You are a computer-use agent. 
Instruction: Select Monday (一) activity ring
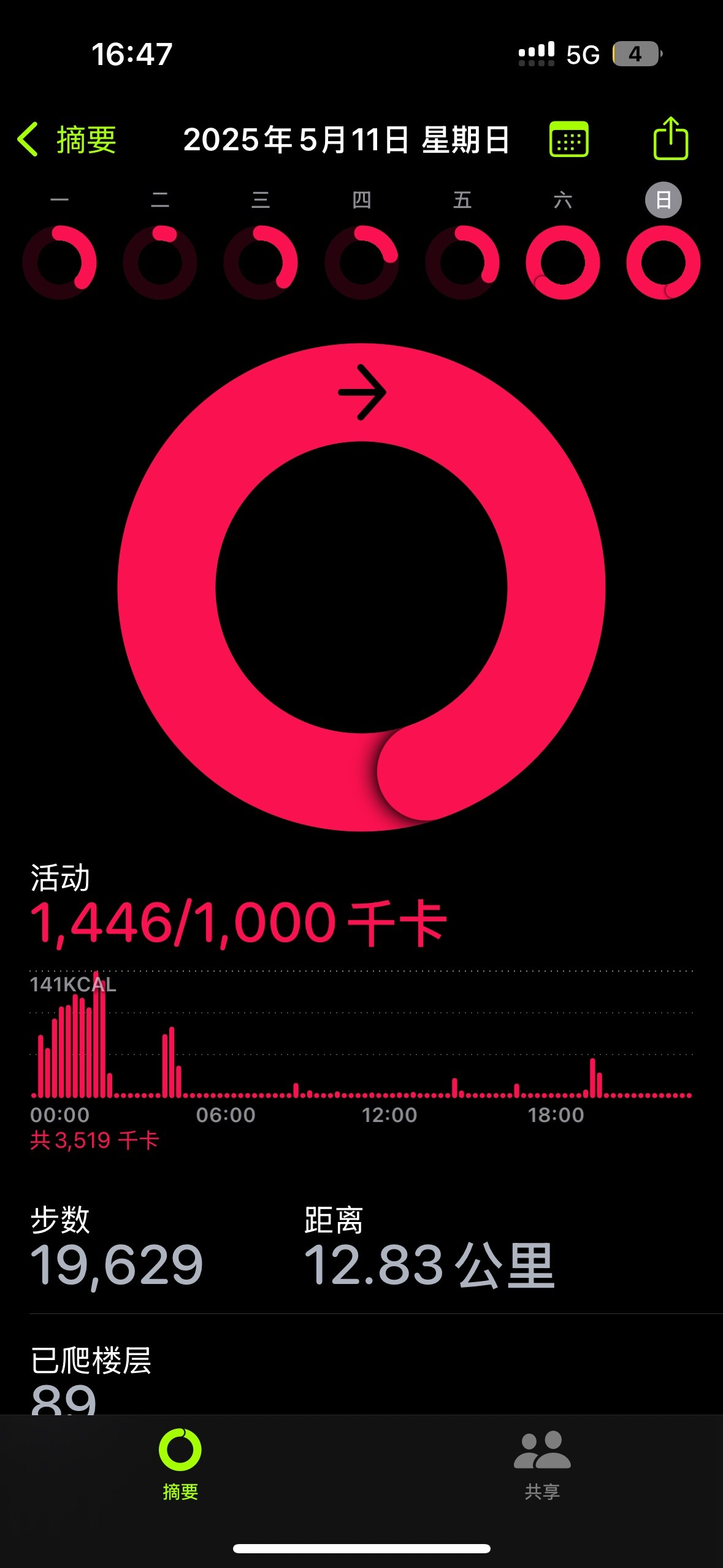coord(59,262)
